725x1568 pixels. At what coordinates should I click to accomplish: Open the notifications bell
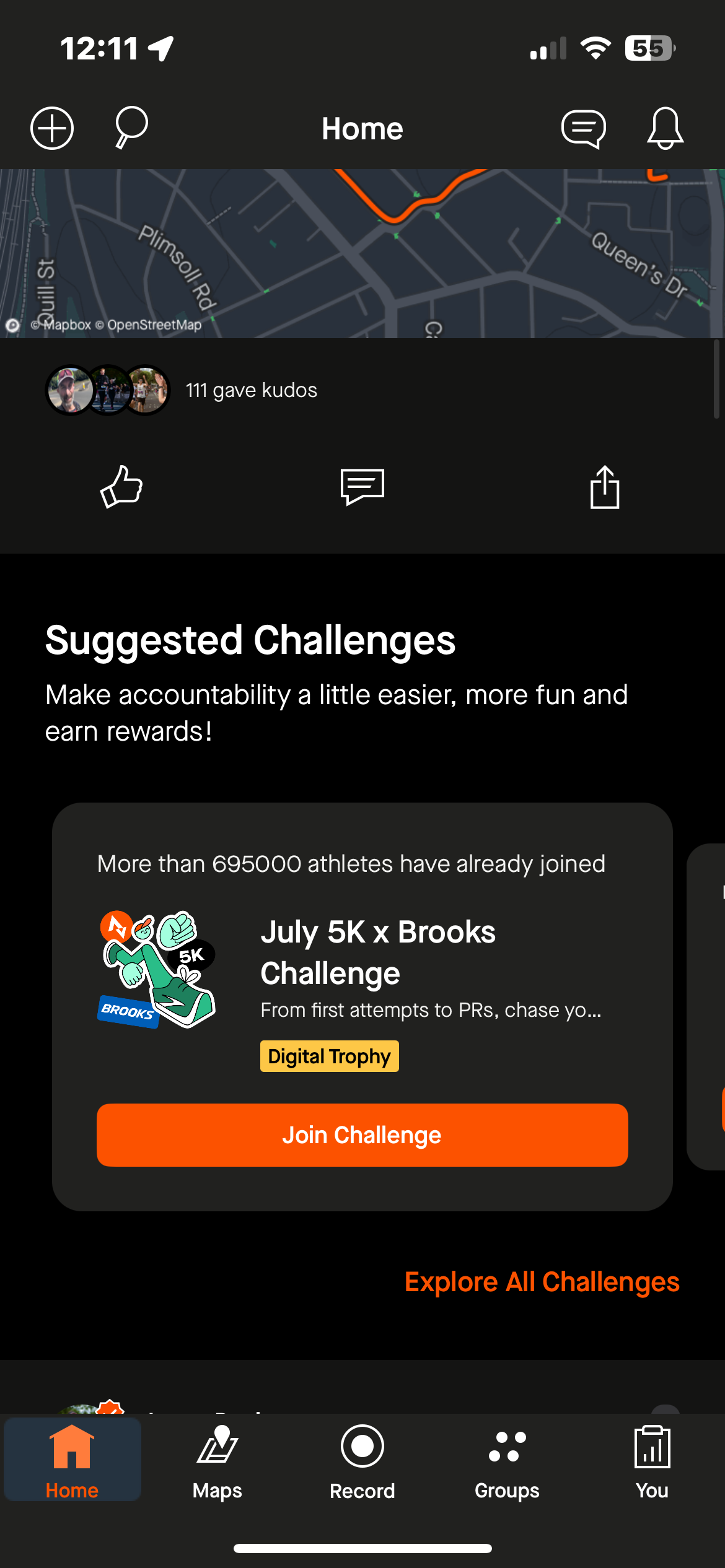click(x=665, y=128)
